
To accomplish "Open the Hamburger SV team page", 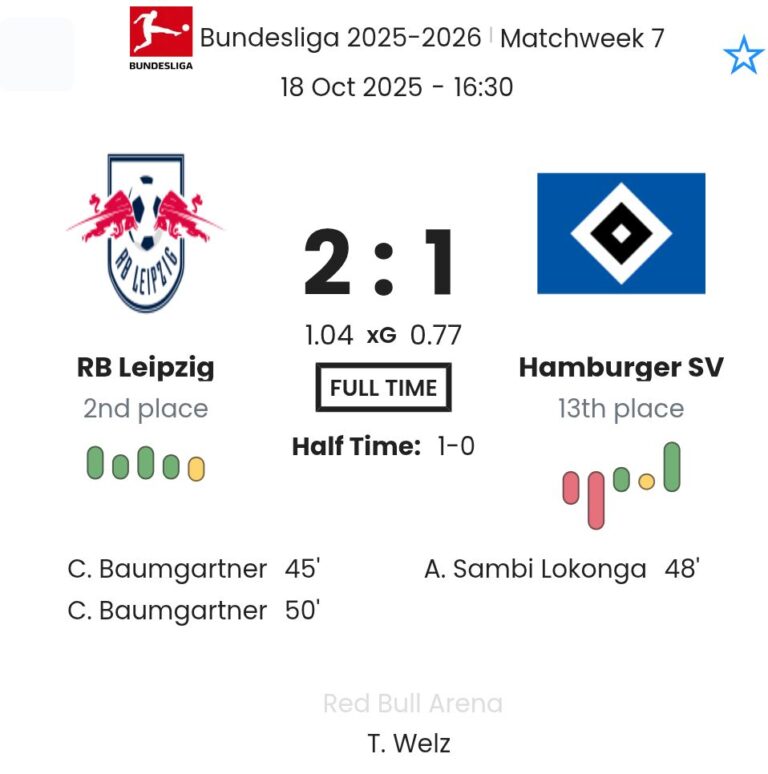I will (x=620, y=367).
